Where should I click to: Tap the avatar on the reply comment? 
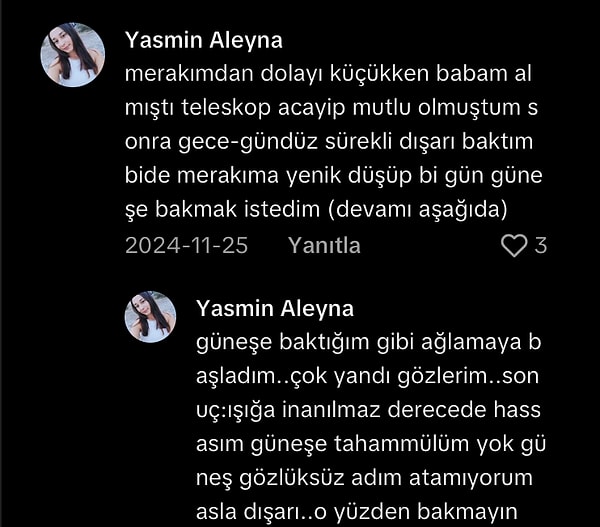pyautogui.click(x=150, y=317)
